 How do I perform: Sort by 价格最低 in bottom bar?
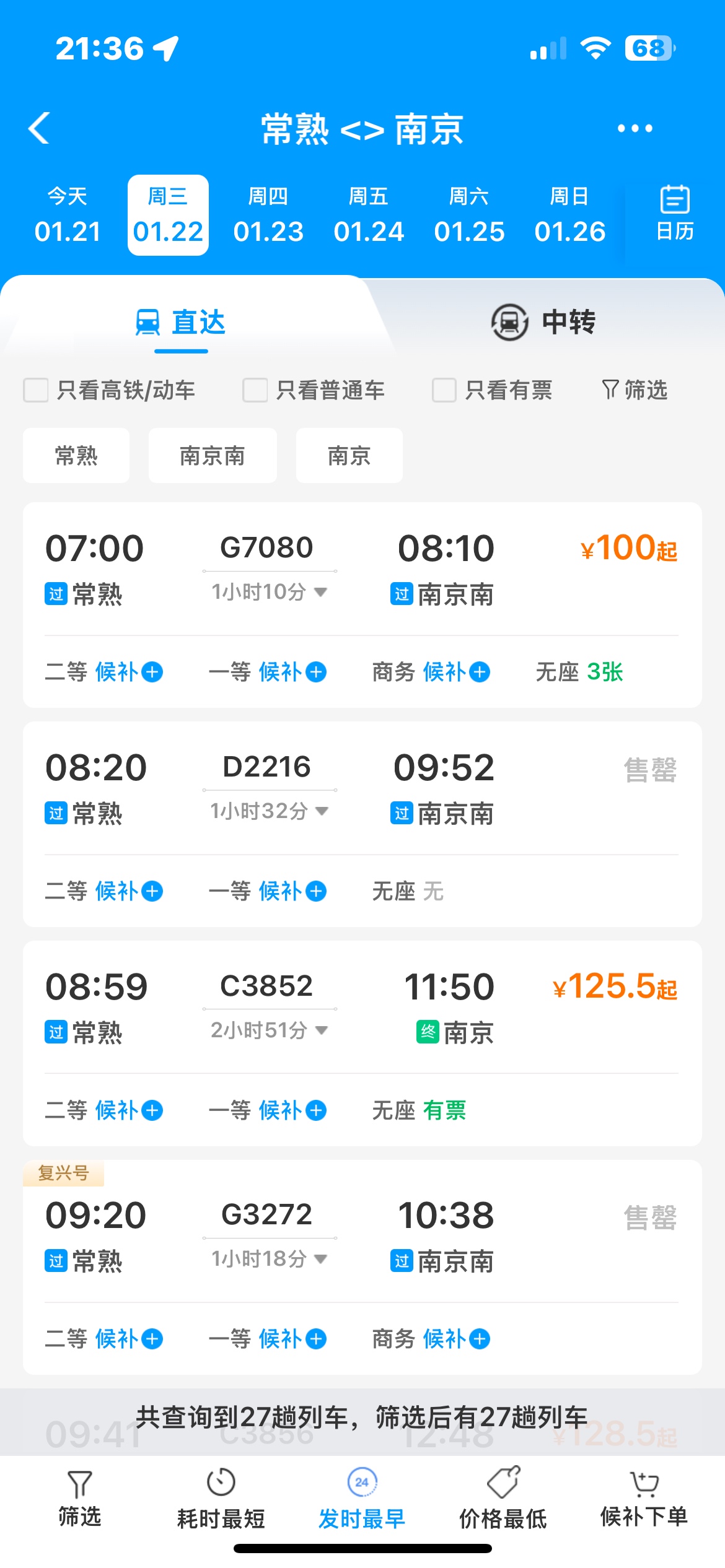(503, 1499)
